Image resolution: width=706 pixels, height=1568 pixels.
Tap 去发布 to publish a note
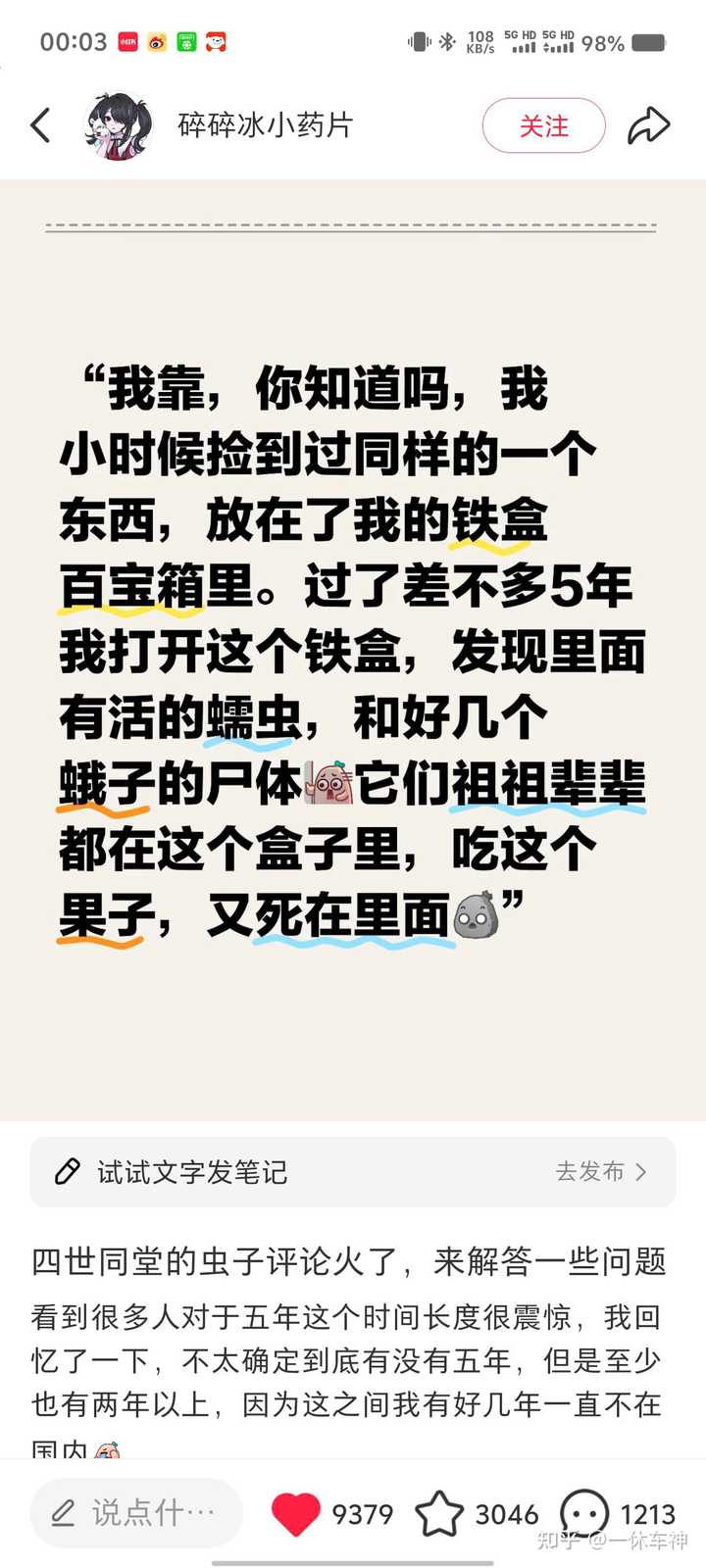tap(601, 1172)
